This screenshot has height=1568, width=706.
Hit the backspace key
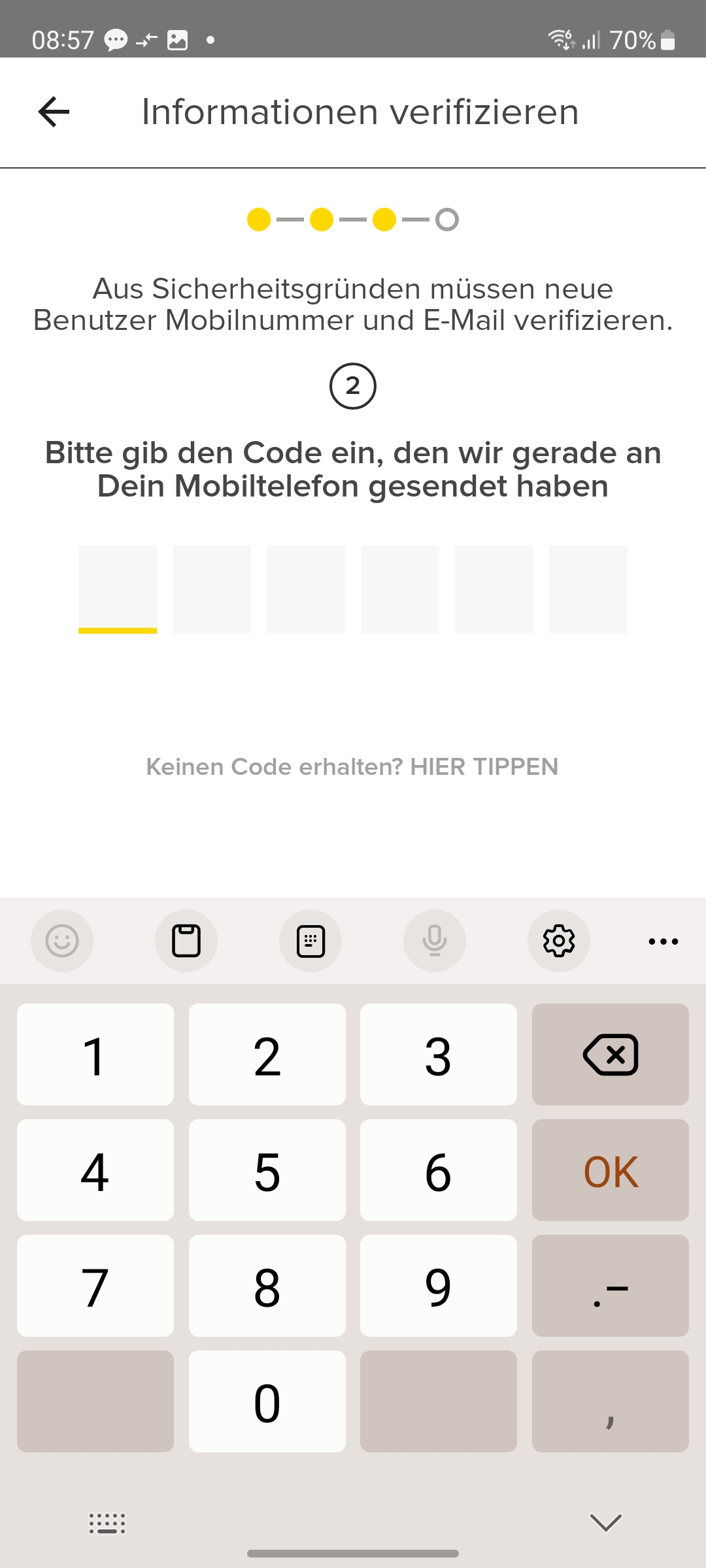611,1054
